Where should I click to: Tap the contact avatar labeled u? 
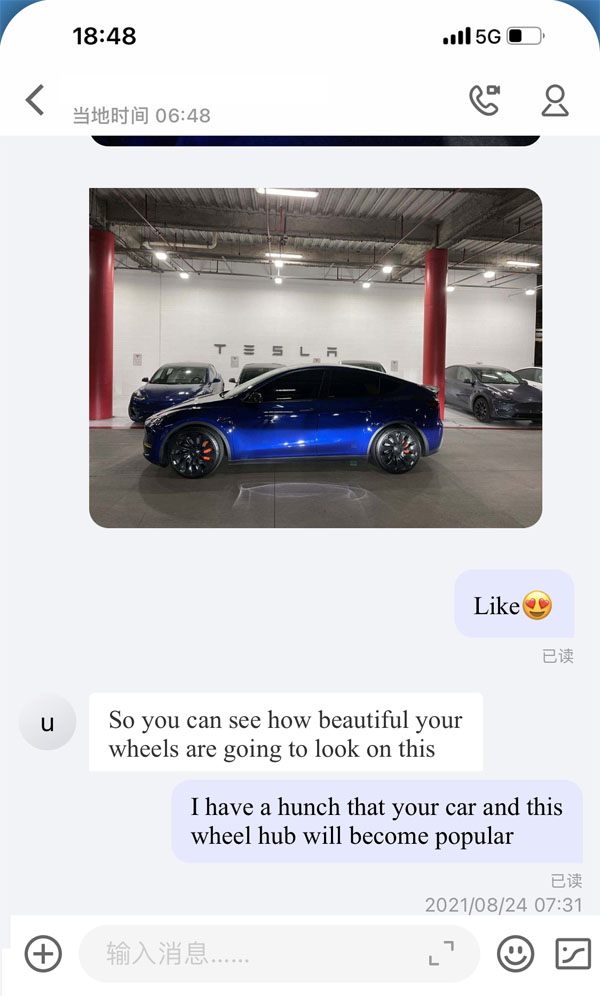(x=47, y=722)
